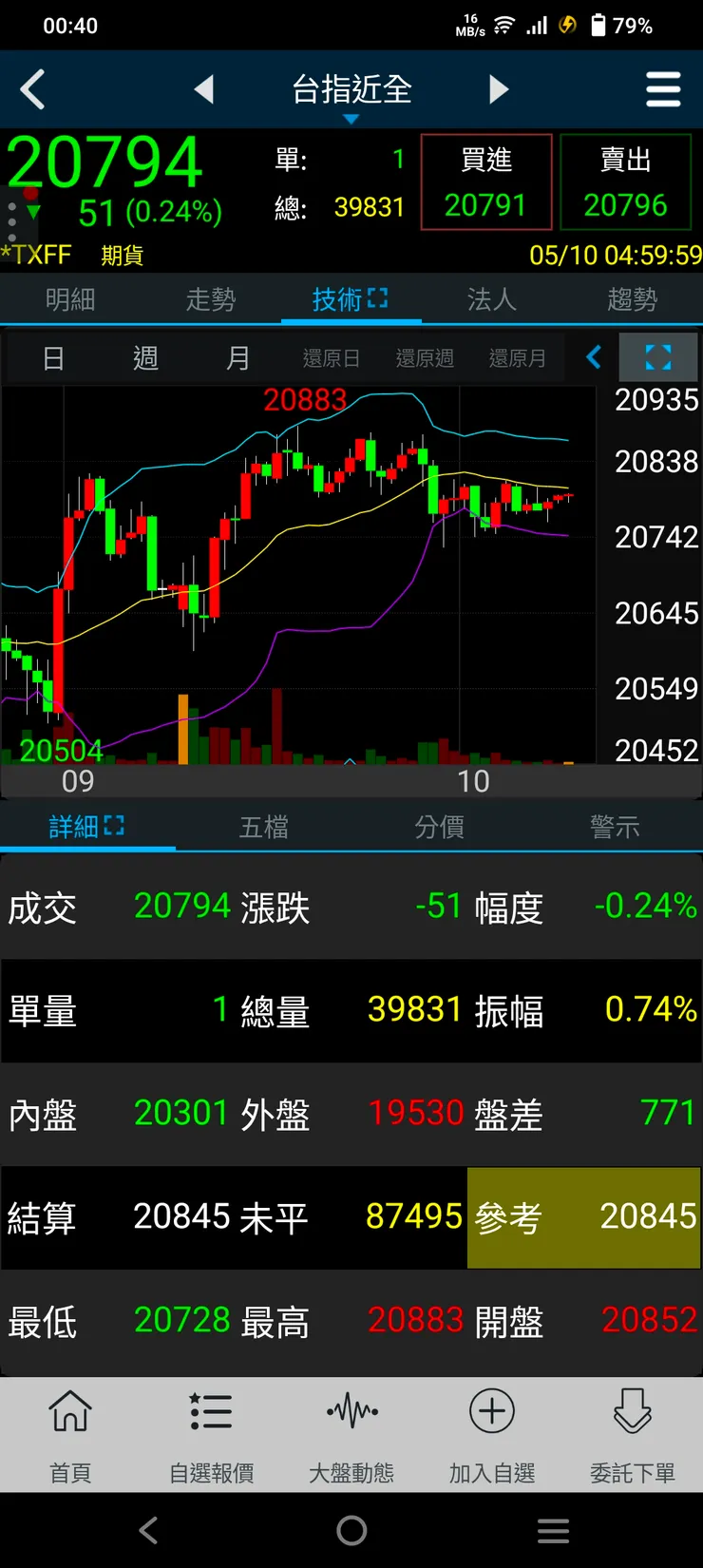Go back using the top-left arrow
This screenshot has width=703, height=1568.
click(x=33, y=90)
